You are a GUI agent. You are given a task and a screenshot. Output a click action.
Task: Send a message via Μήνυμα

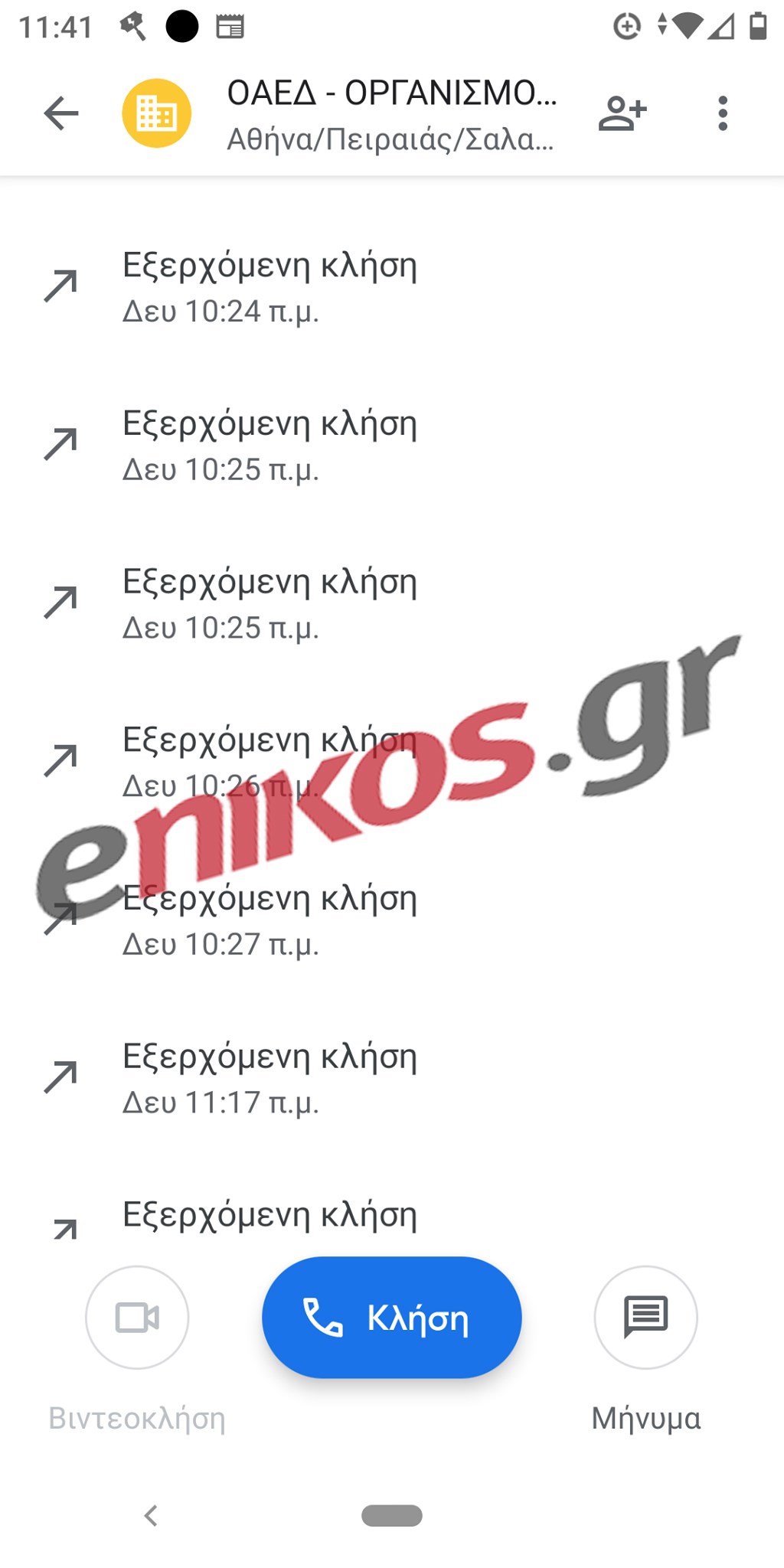click(645, 1317)
